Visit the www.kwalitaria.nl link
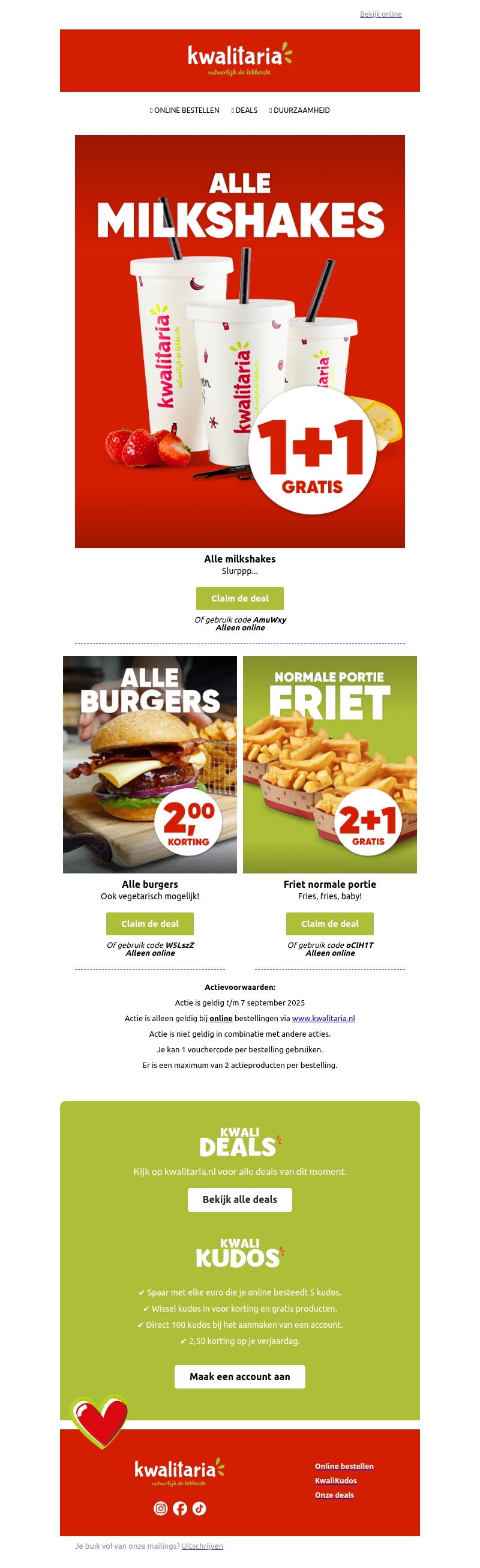Viewport: 480px width, 1568px height. point(323,1018)
